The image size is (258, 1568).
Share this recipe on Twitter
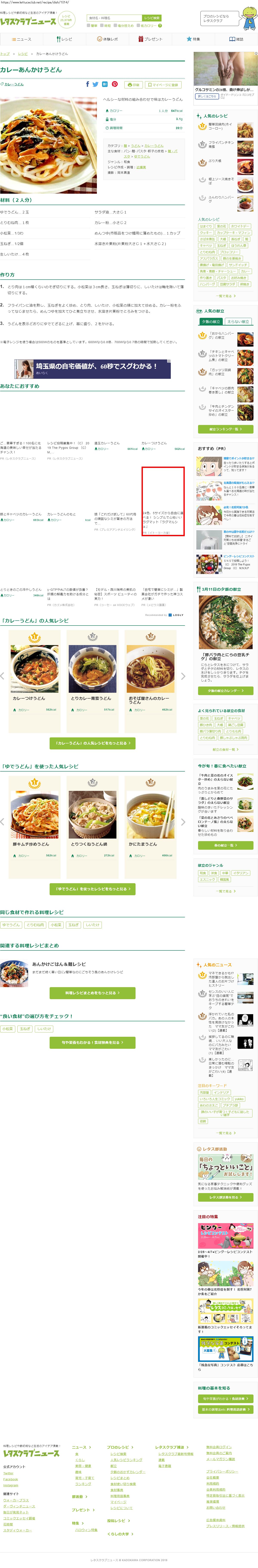[x=96, y=85]
